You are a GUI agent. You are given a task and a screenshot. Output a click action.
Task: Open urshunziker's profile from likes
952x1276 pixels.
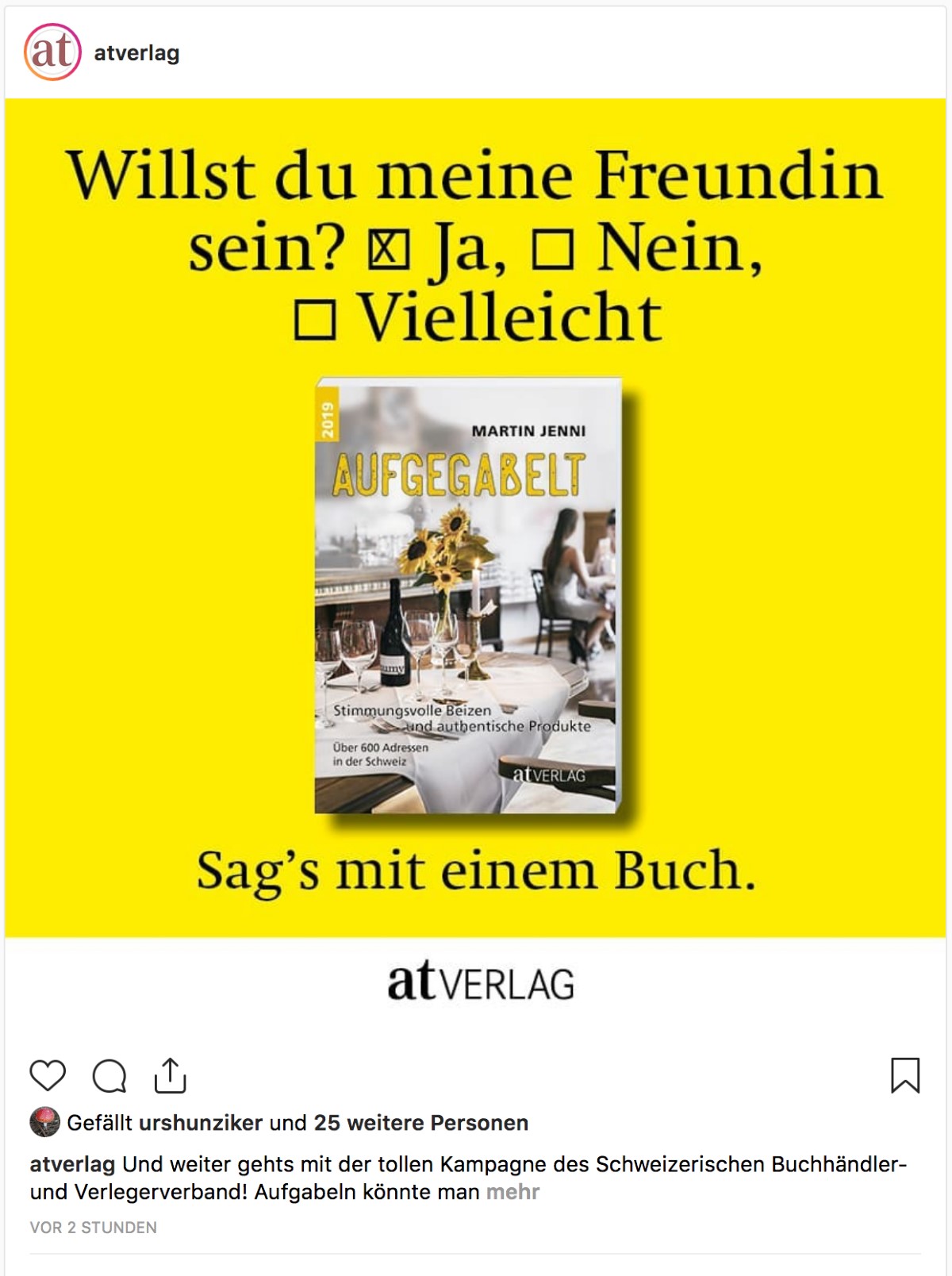tap(200, 1123)
